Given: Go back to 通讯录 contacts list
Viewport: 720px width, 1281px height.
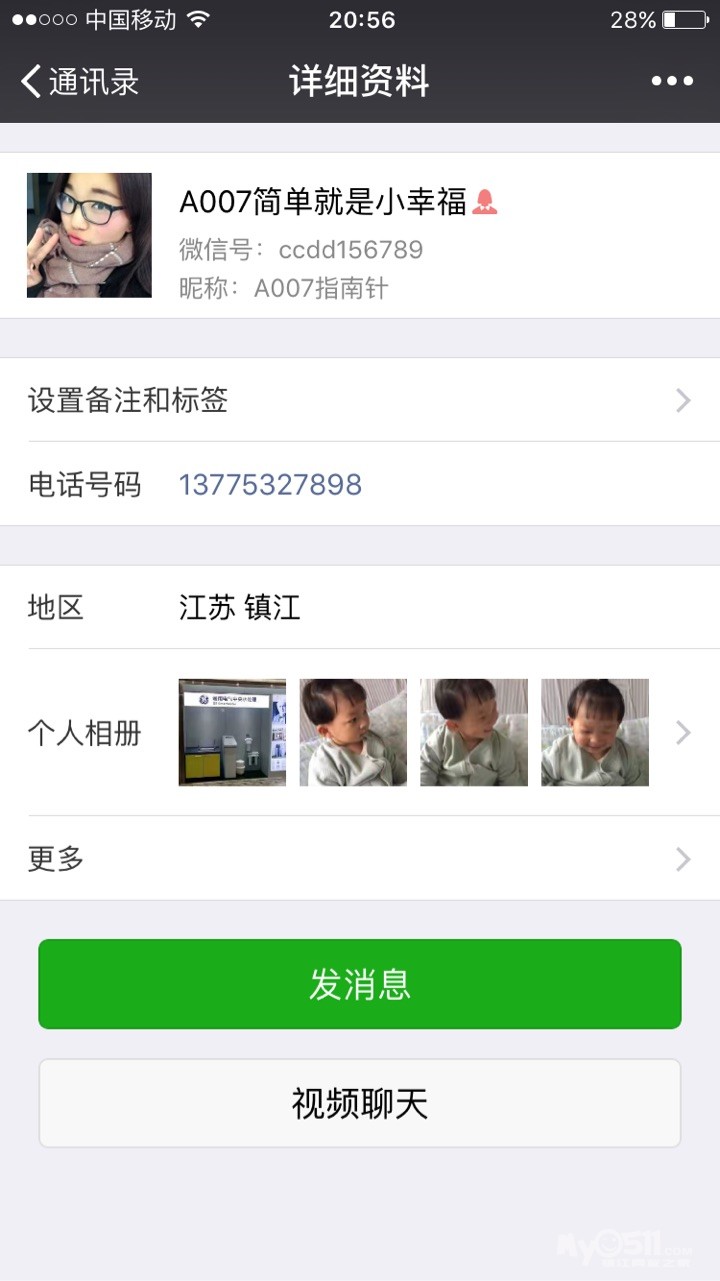Looking at the screenshot, I should pyautogui.click(x=80, y=81).
